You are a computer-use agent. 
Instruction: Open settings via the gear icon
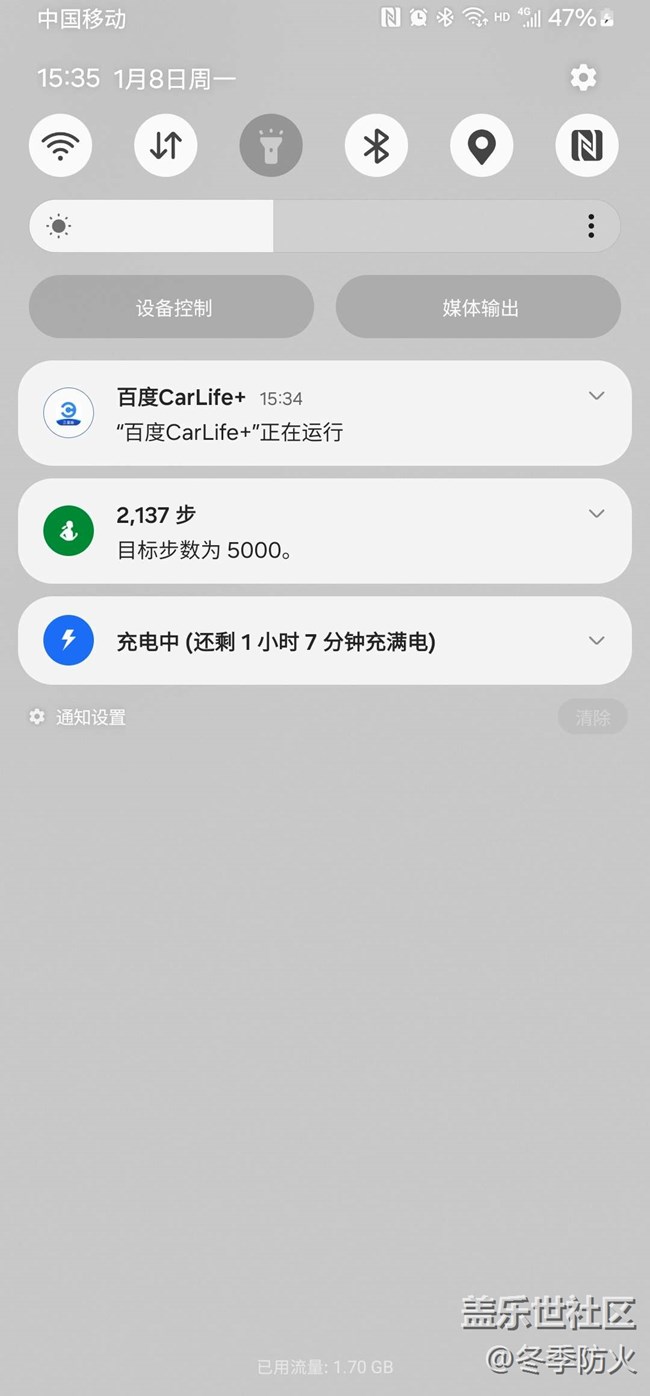point(583,77)
